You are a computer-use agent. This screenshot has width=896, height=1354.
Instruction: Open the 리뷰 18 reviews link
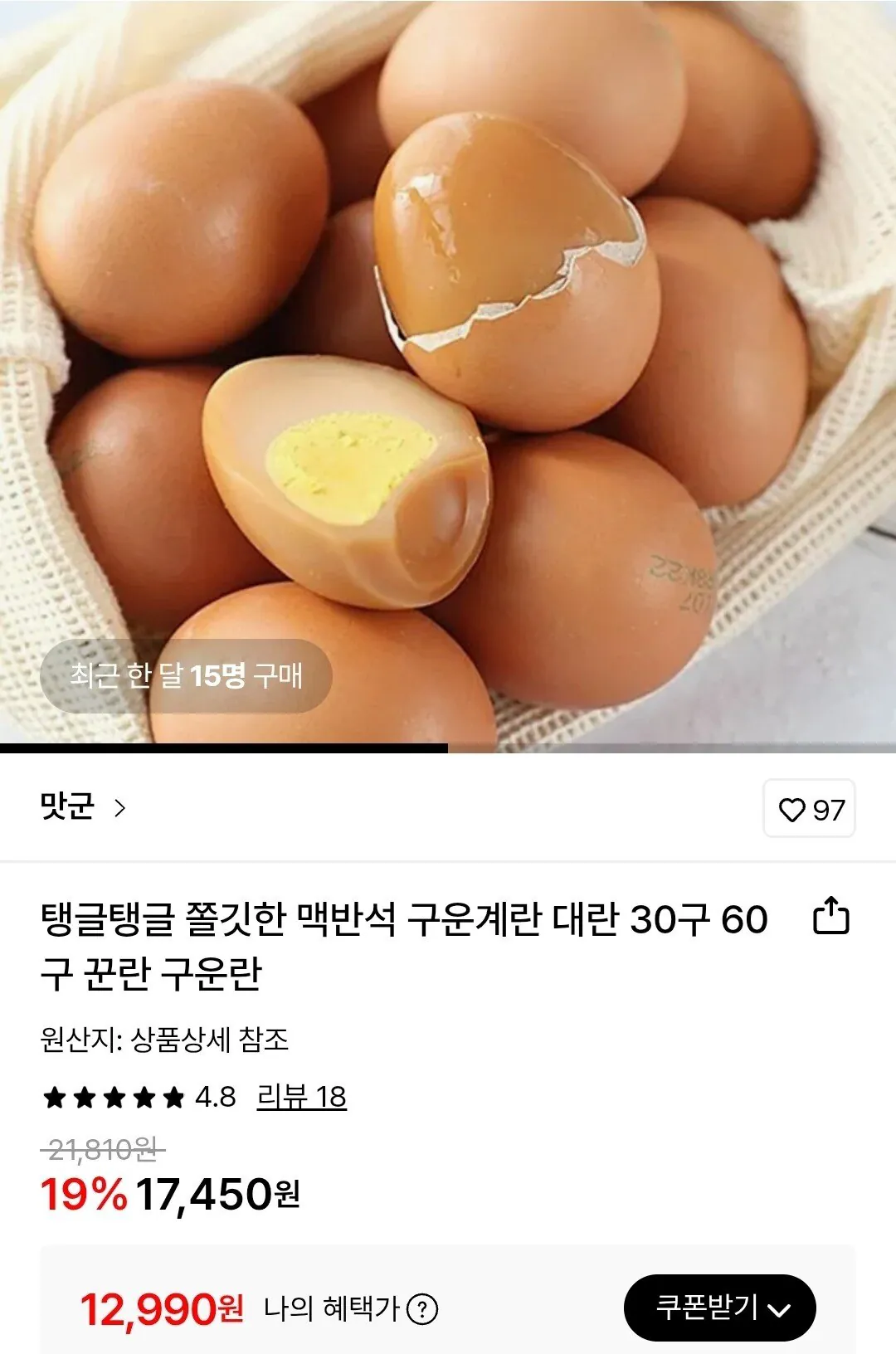pos(300,1097)
